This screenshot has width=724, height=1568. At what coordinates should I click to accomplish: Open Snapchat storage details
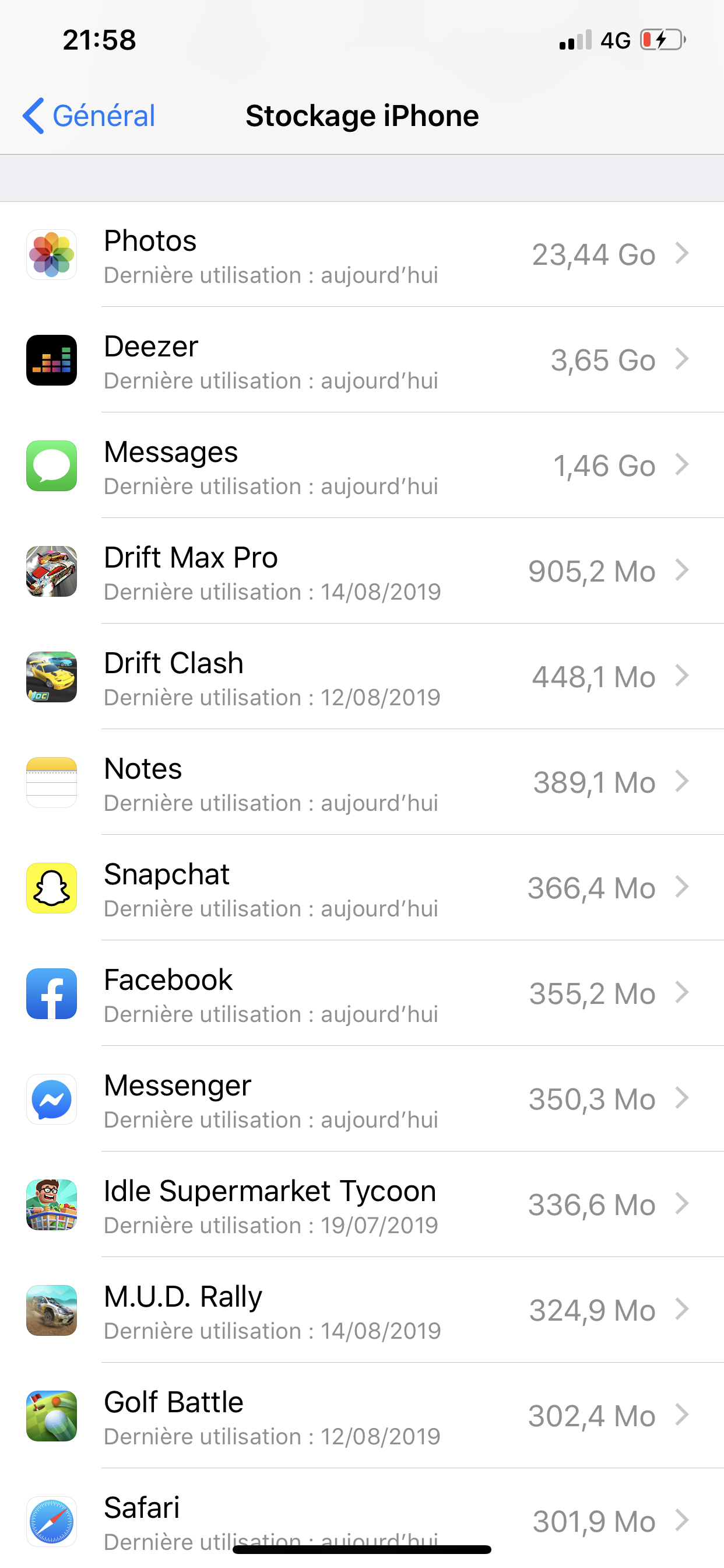click(362, 887)
